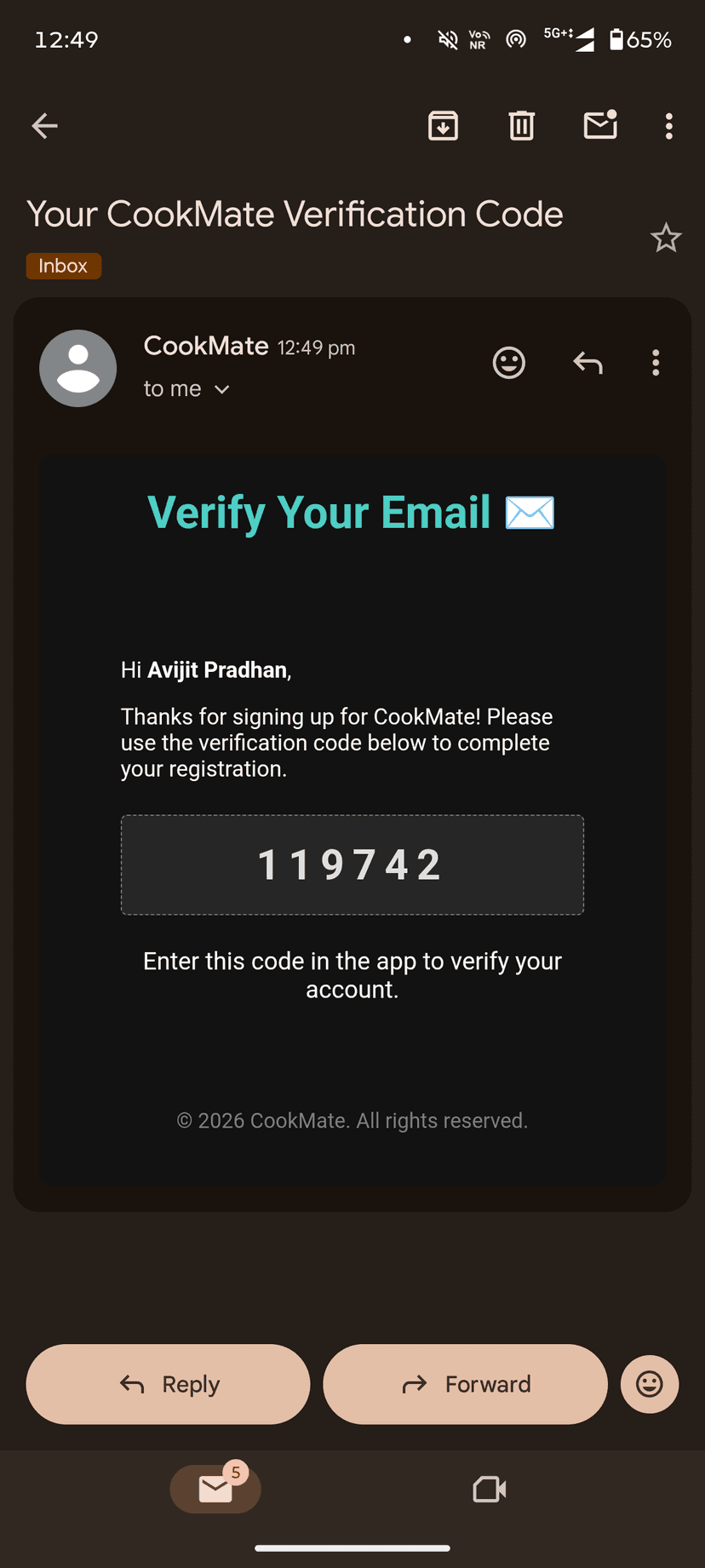This screenshot has height=1568, width=705.
Task: Forward the verification email
Action: tap(465, 1383)
